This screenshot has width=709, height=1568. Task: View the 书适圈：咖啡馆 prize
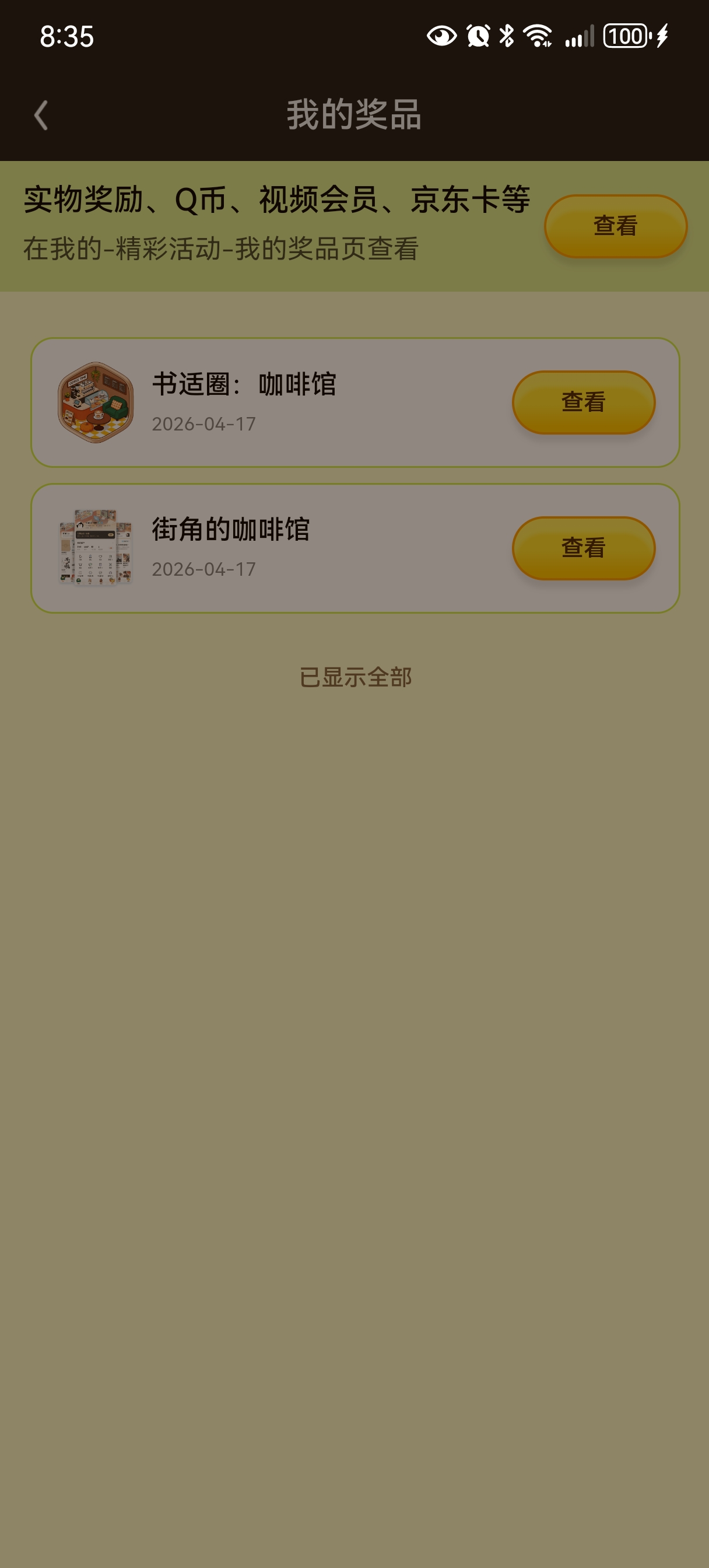point(582,402)
